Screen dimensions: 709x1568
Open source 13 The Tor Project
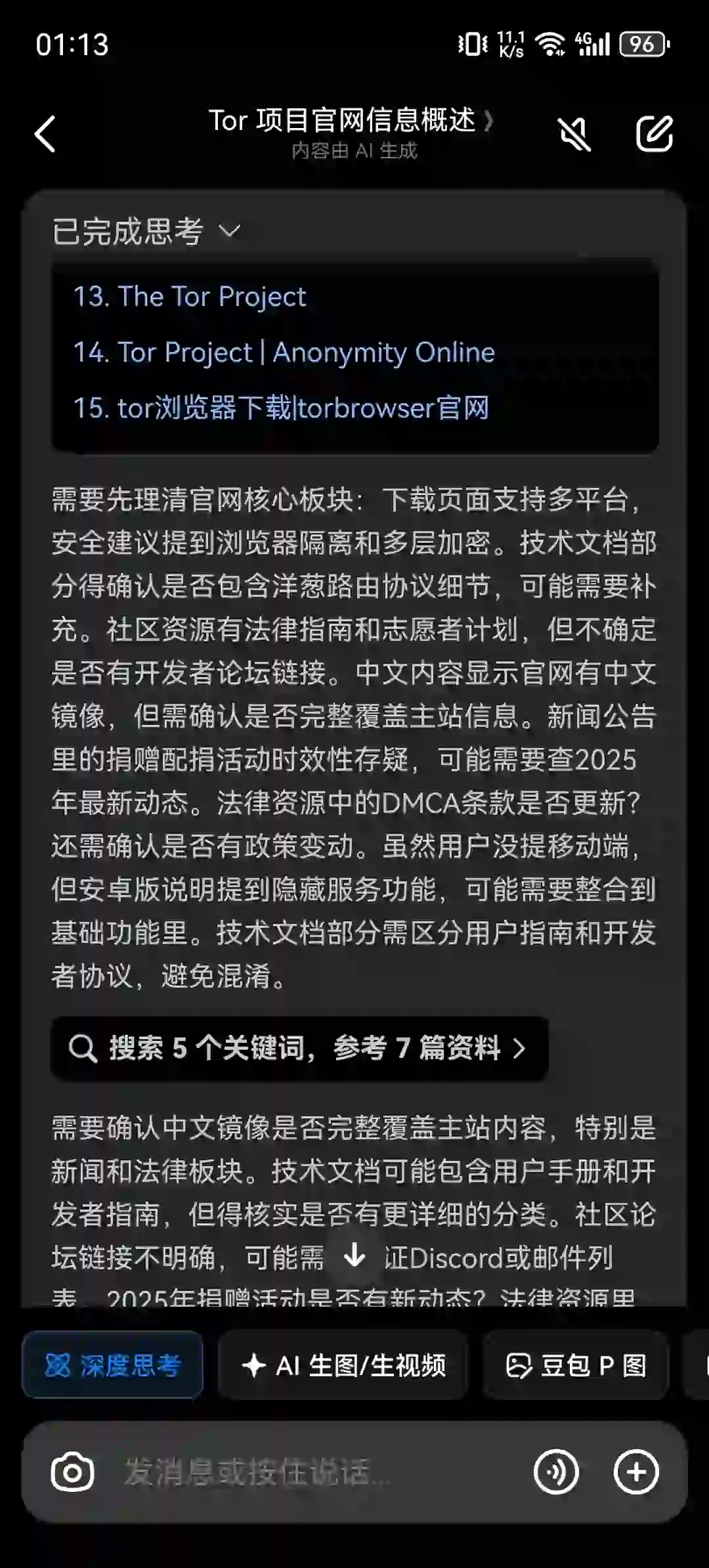click(x=190, y=297)
